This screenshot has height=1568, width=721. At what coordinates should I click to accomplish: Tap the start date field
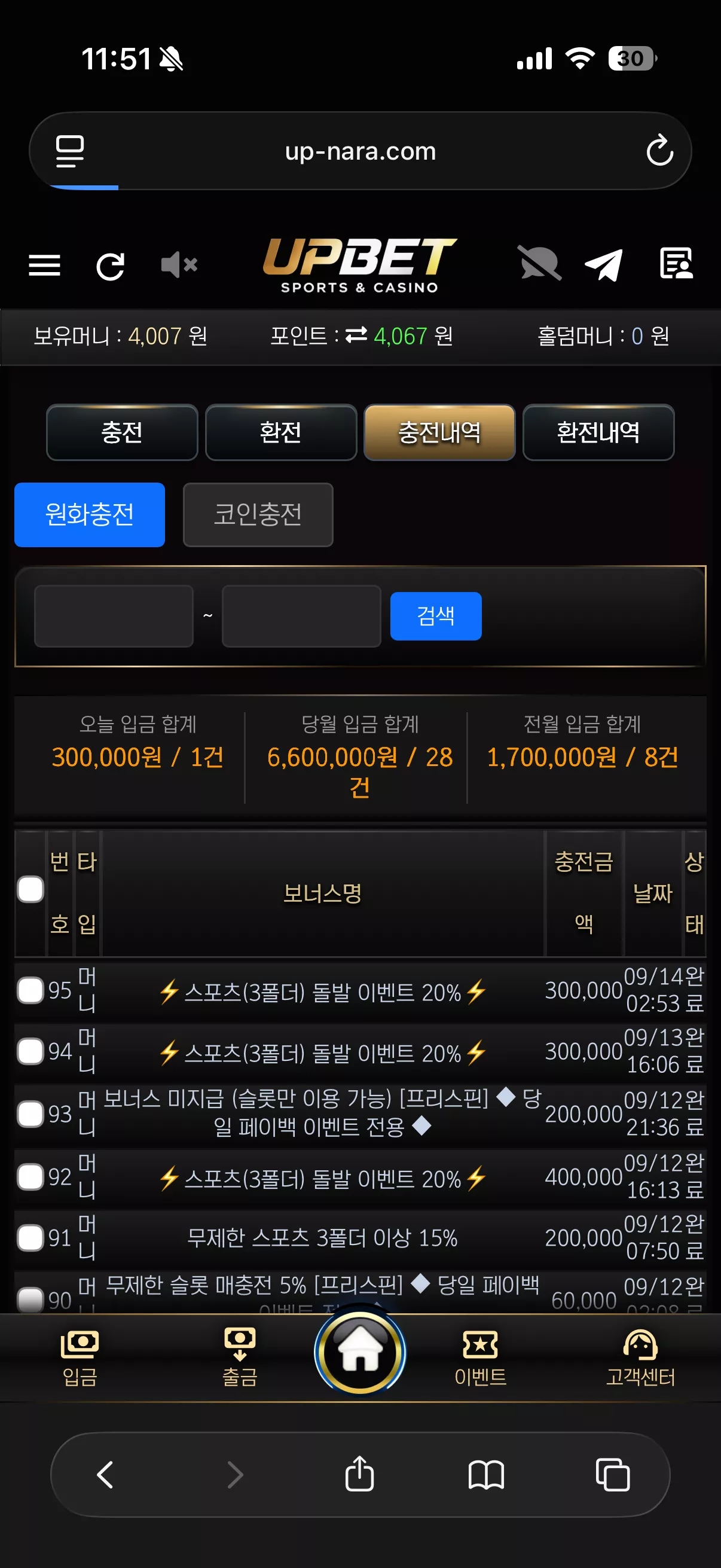(x=114, y=616)
